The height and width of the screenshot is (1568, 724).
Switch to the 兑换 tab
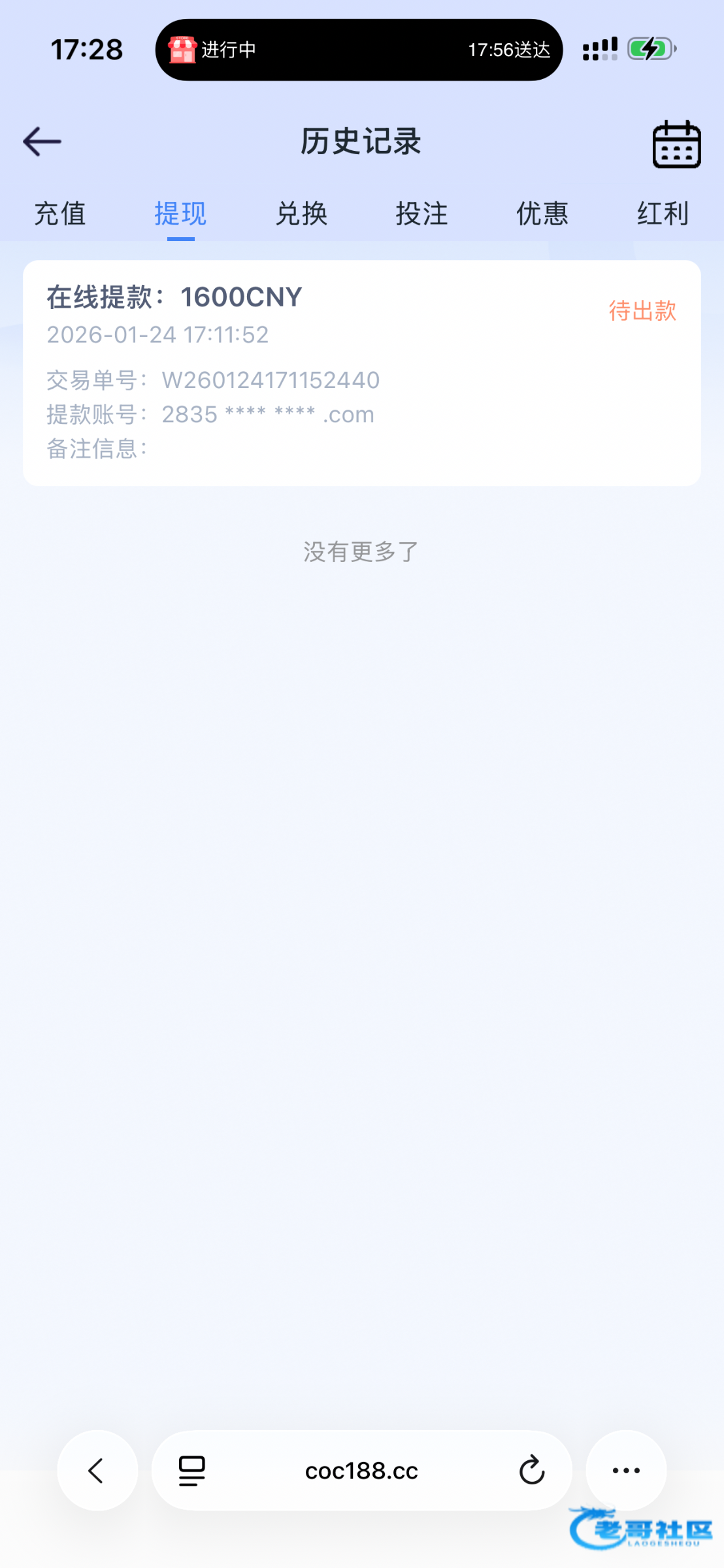[x=301, y=214]
